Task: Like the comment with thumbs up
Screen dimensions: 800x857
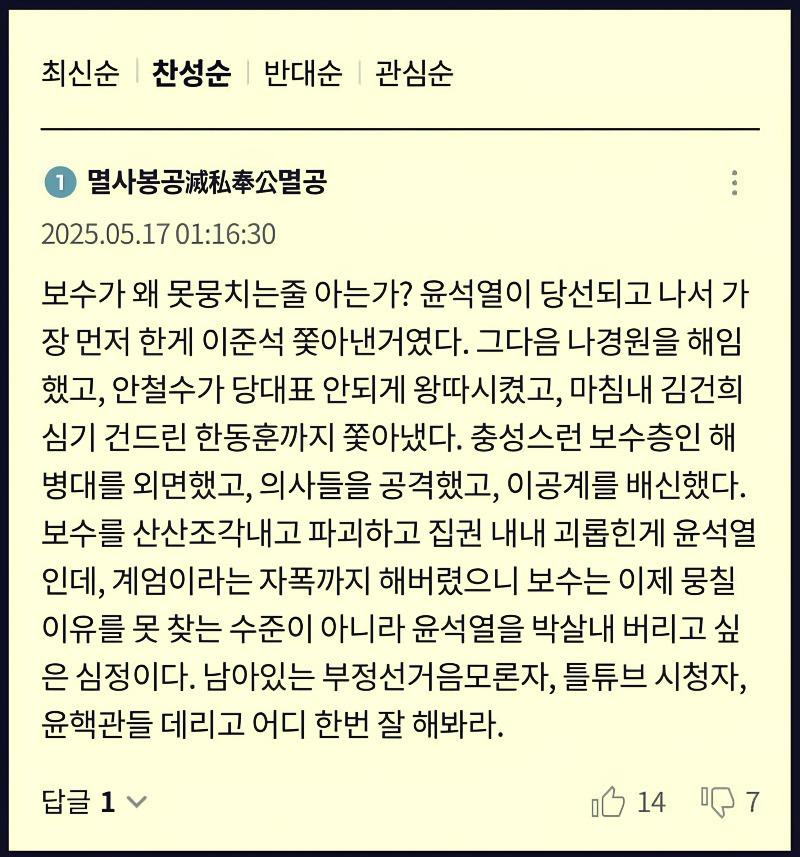Action: click(x=609, y=801)
